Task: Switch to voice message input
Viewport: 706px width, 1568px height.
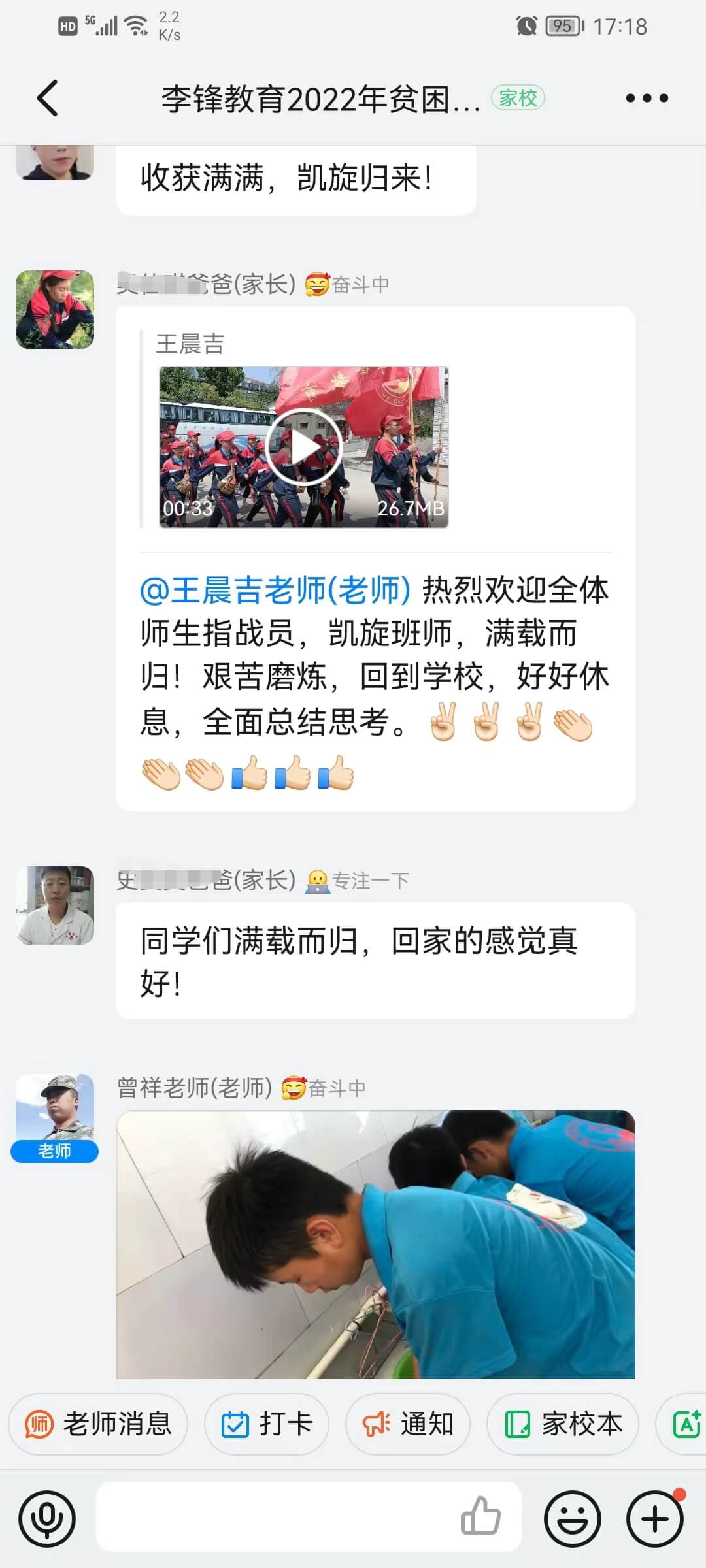Action: (x=47, y=1519)
